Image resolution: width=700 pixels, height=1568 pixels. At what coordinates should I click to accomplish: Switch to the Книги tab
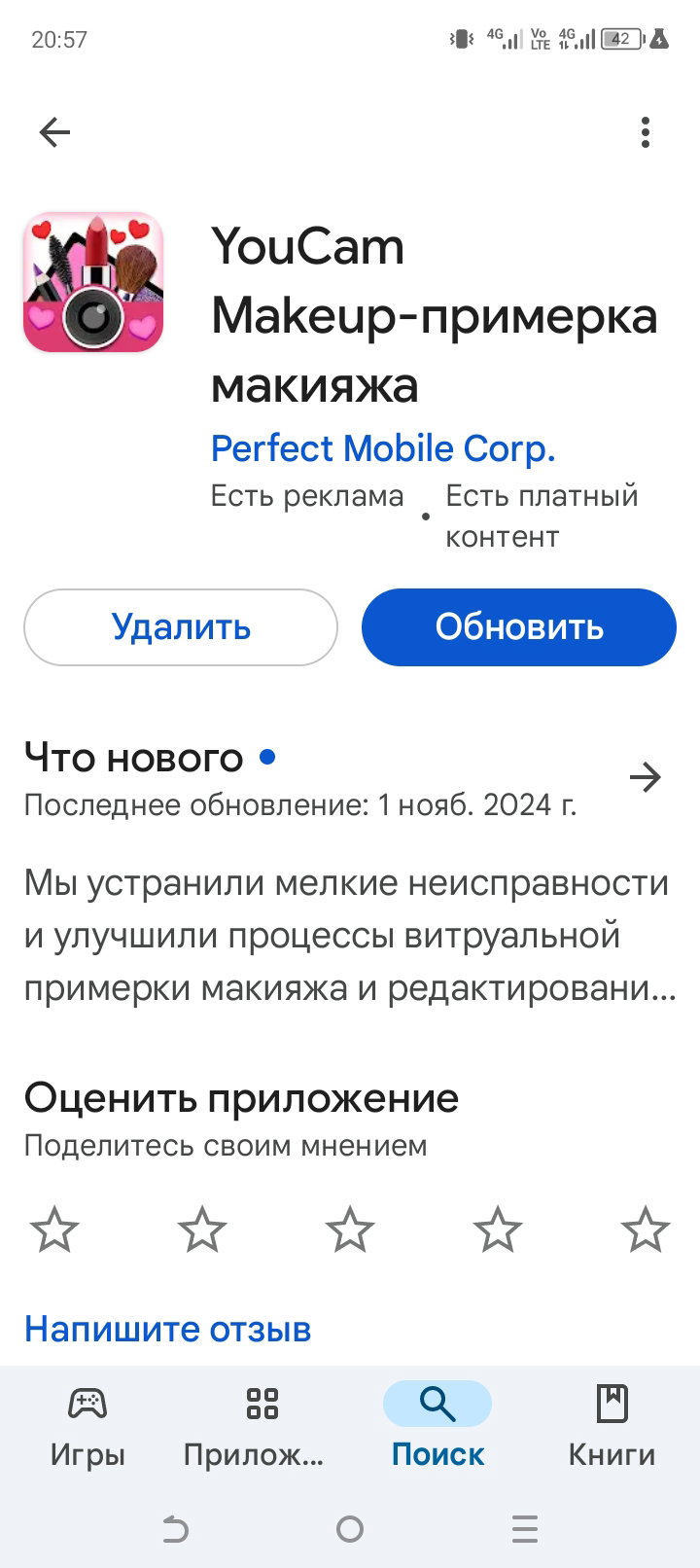[612, 1427]
